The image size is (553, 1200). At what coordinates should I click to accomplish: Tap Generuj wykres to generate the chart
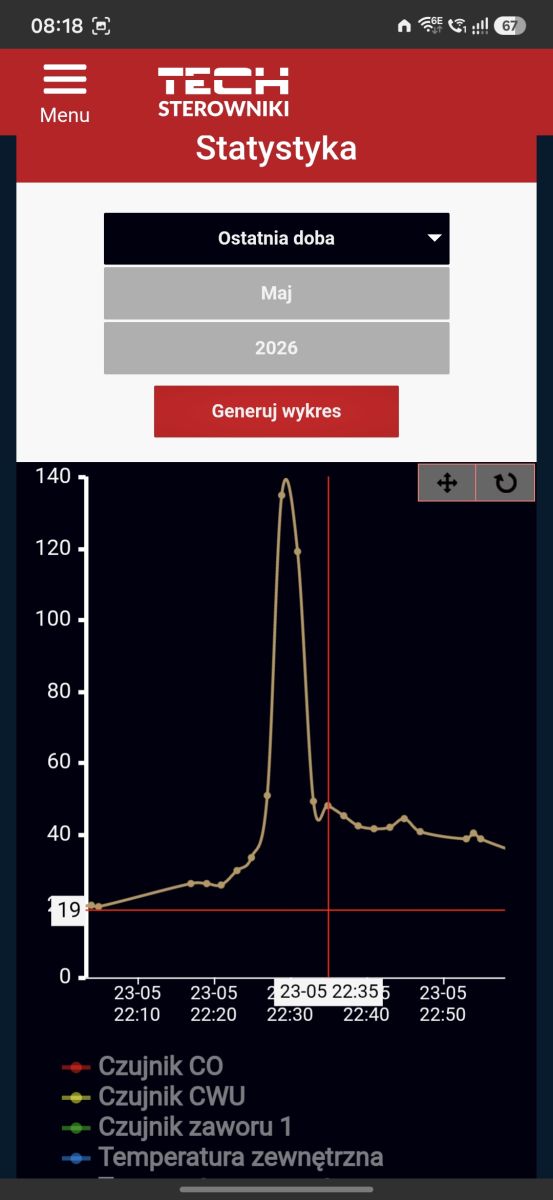(x=276, y=411)
